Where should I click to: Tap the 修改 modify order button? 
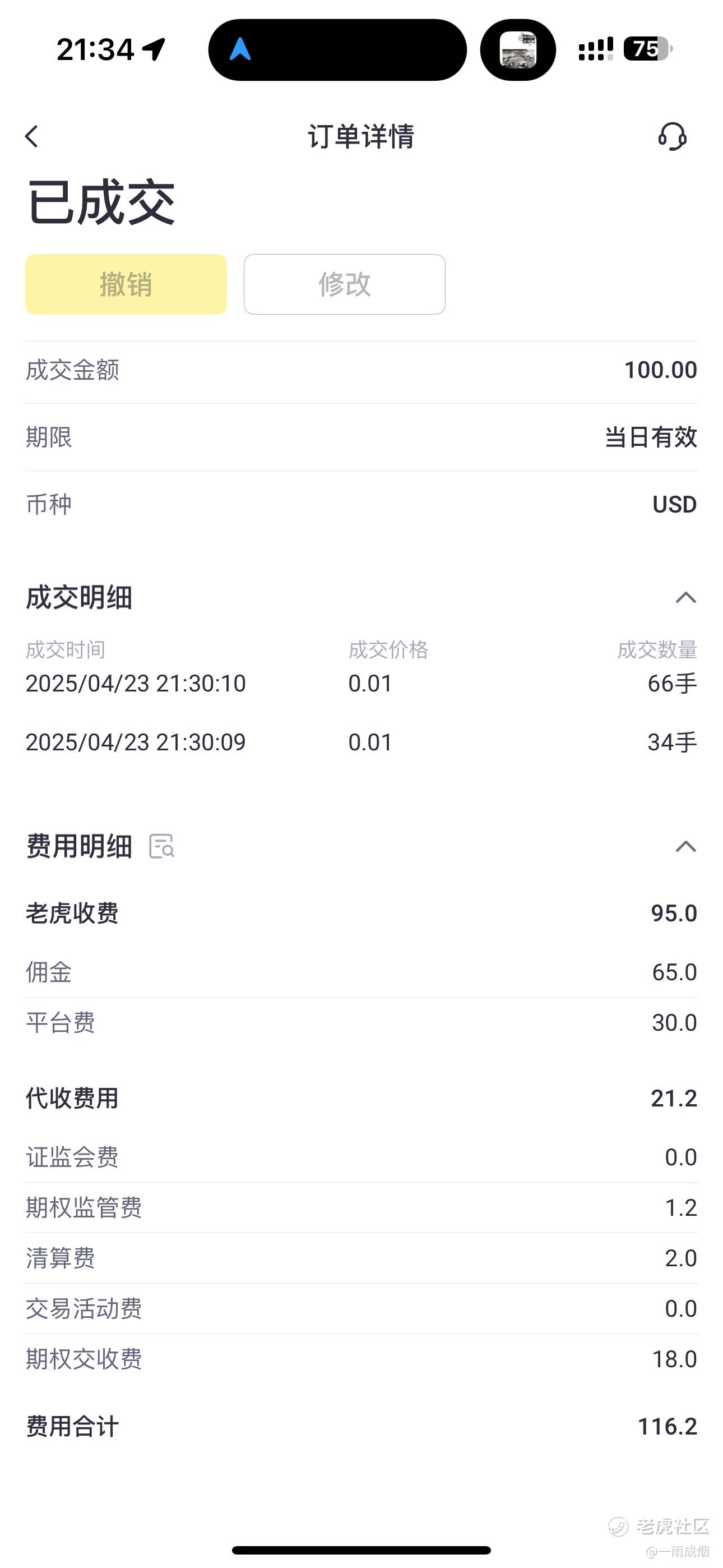(345, 284)
